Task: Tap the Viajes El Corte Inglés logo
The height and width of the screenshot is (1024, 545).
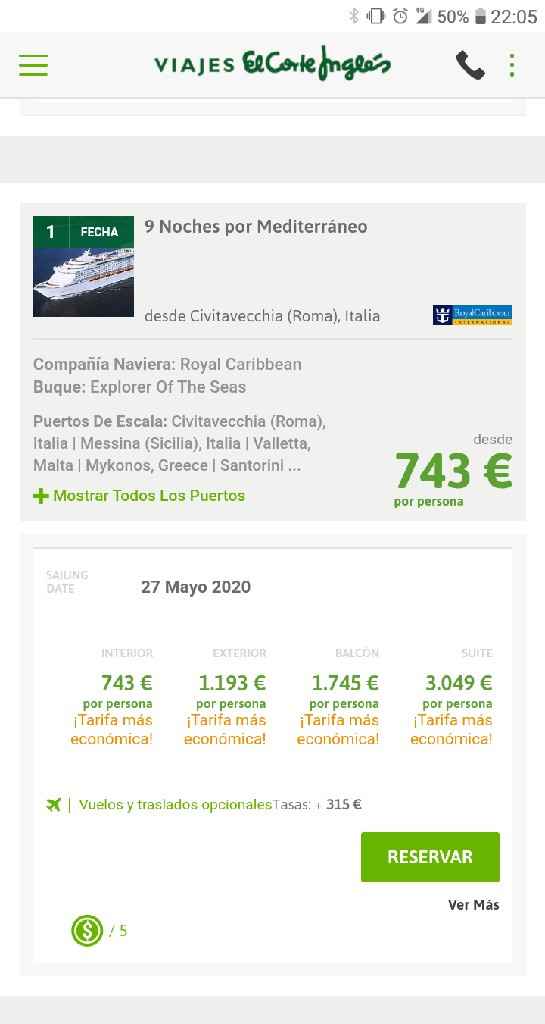Action: coord(272,64)
